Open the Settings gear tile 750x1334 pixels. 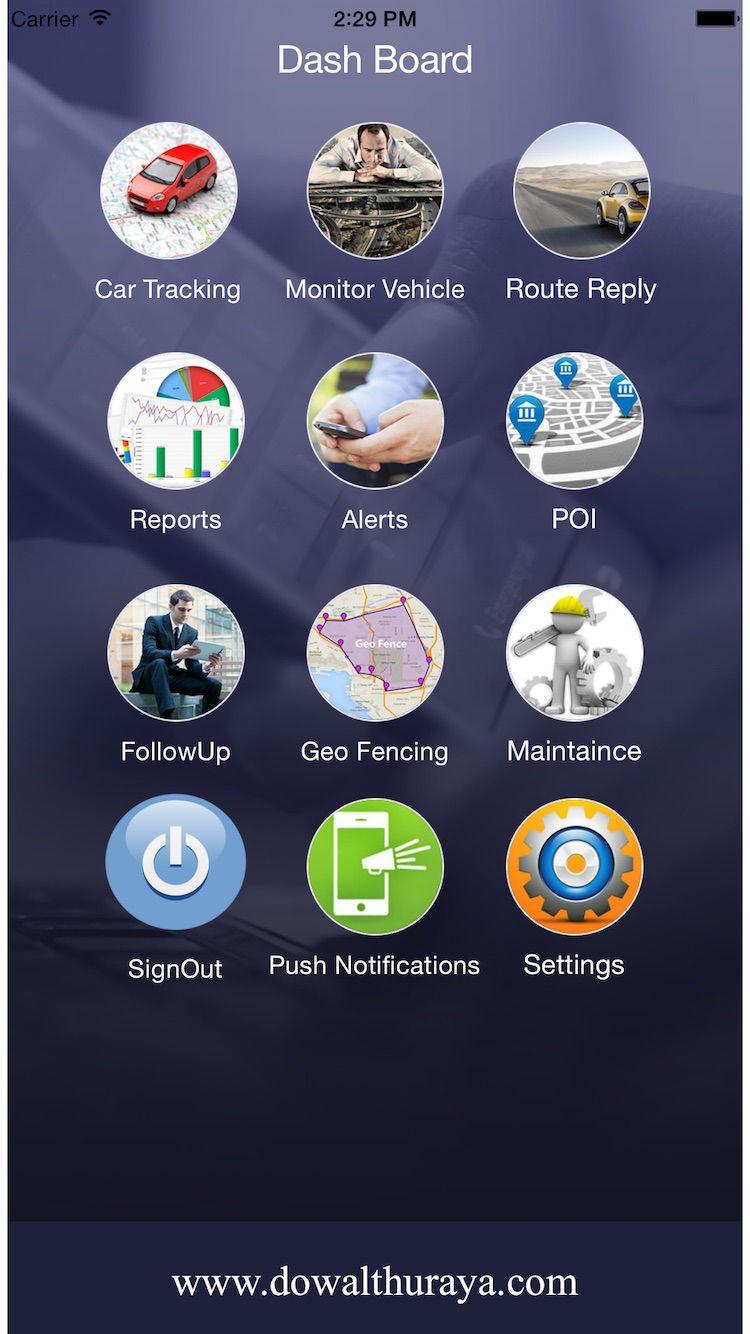click(x=574, y=866)
